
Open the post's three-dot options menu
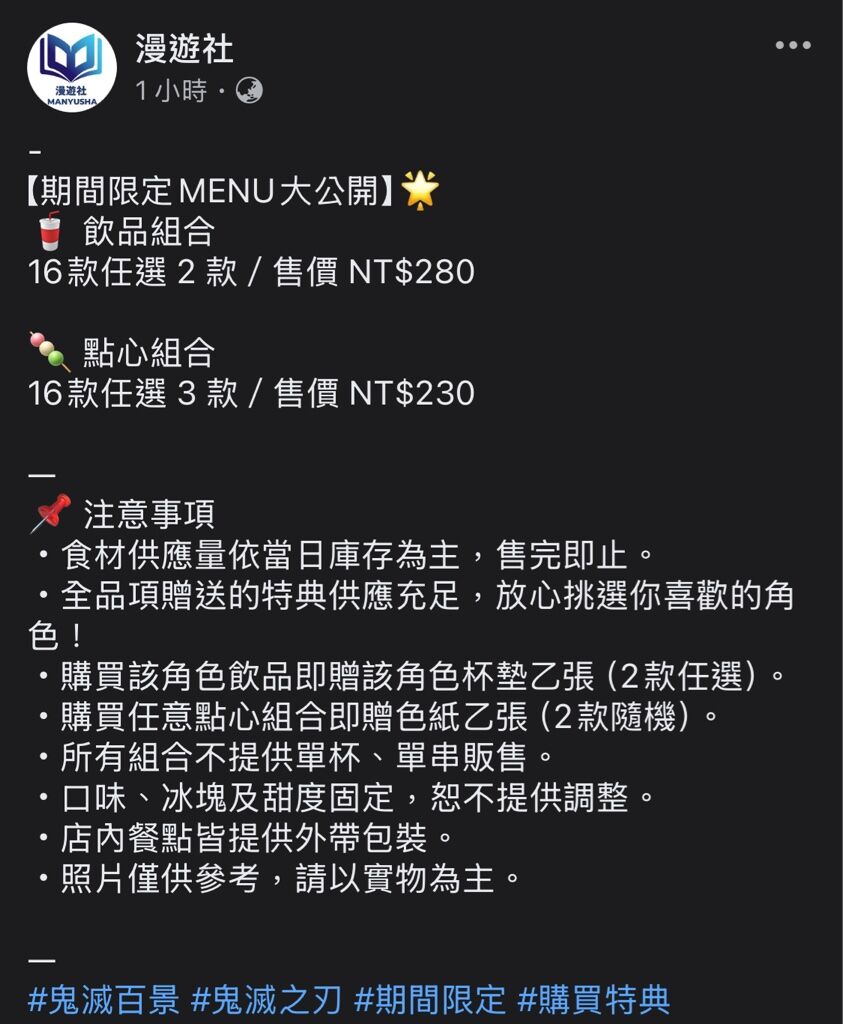point(793,46)
